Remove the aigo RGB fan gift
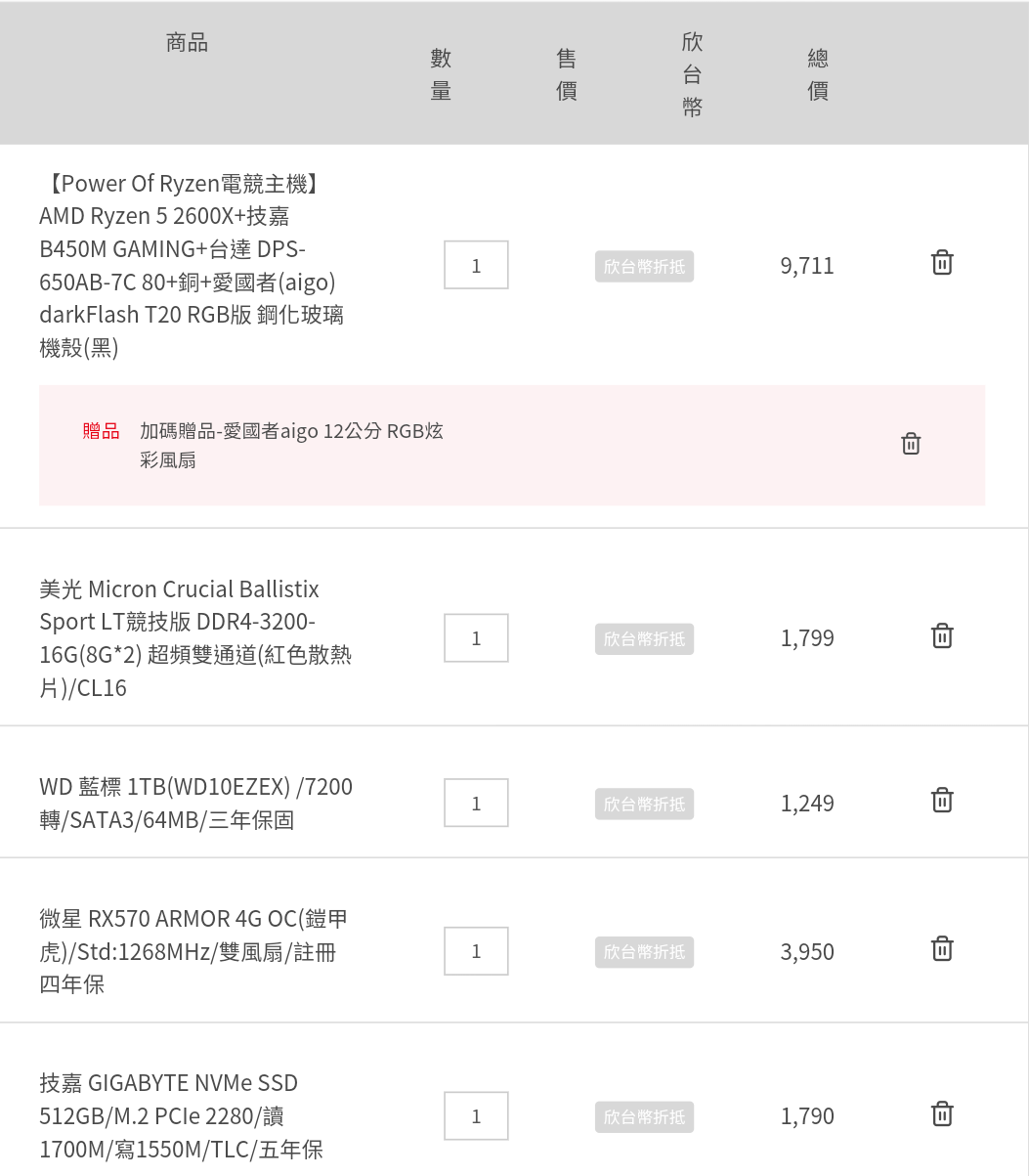The image size is (1029, 1176). coord(911,444)
